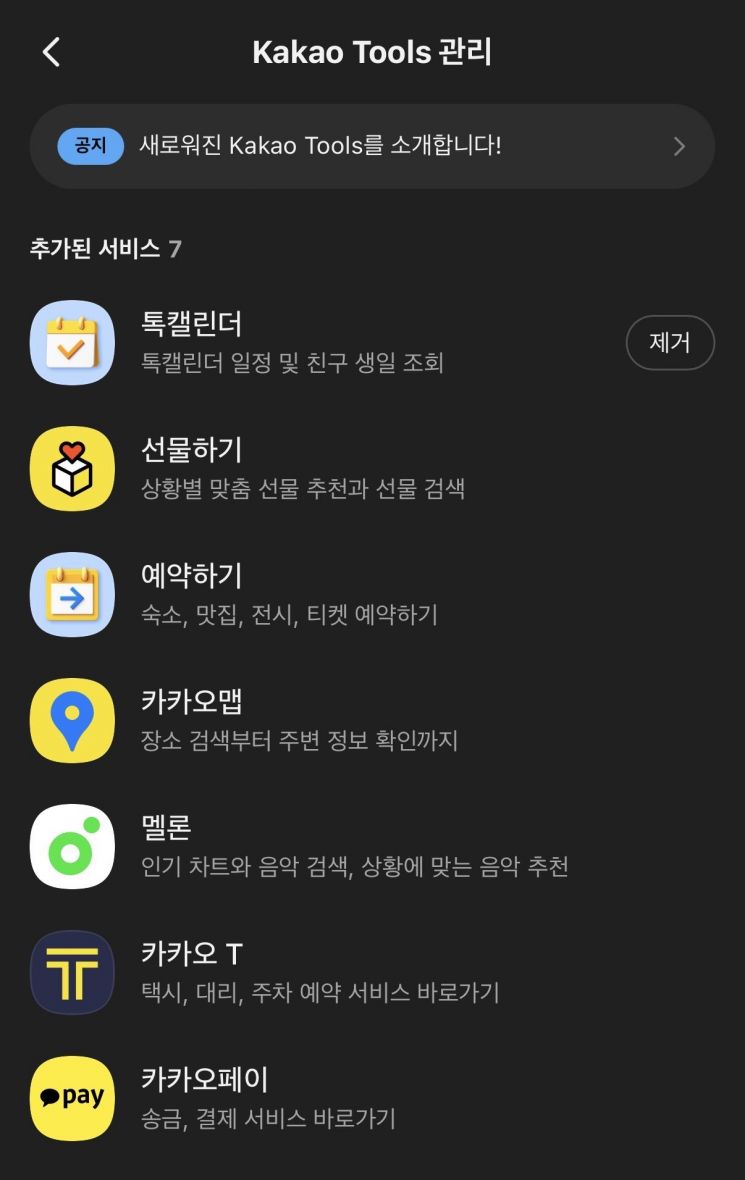Select the 카카오페이 service entry
The image size is (745, 1180).
pos(300,1096)
